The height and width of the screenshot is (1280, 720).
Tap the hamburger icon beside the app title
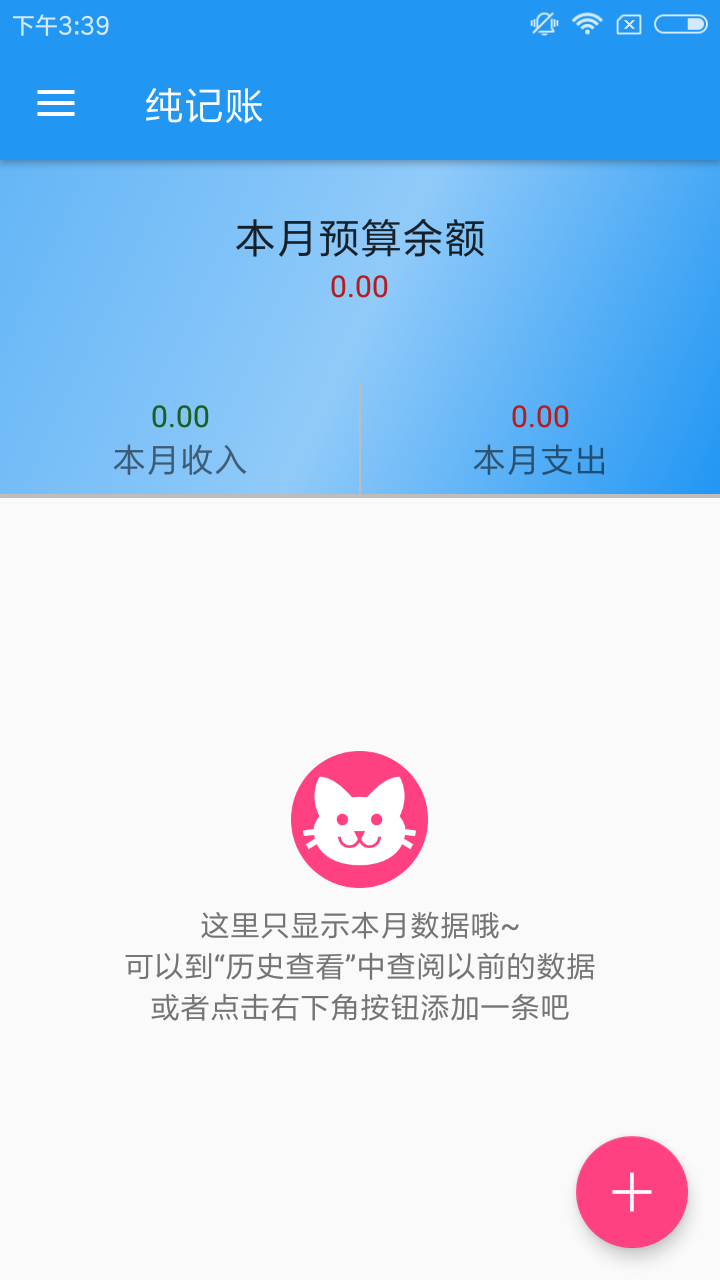click(55, 104)
